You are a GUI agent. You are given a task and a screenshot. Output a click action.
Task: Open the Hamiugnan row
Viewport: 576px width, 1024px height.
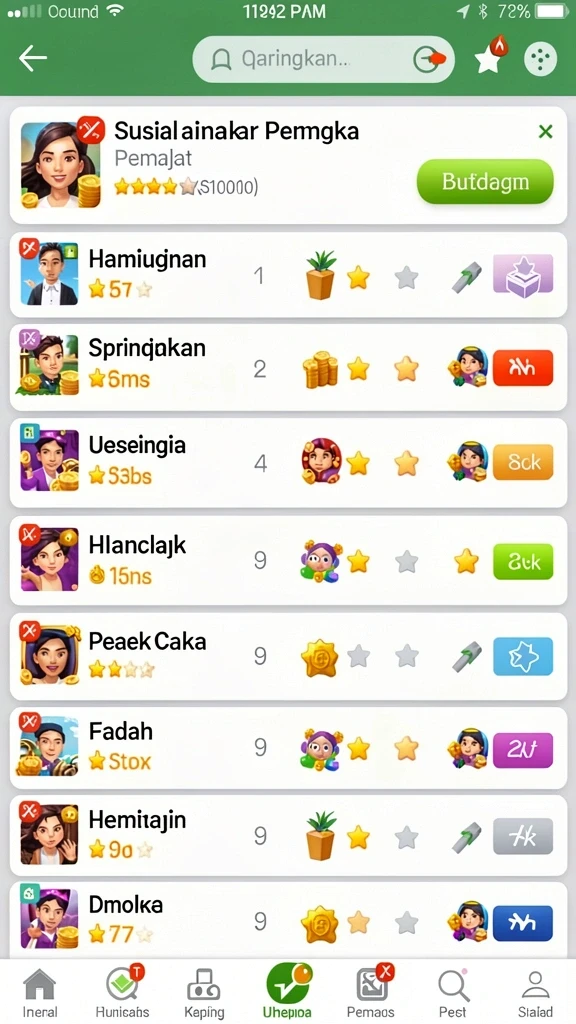(288, 275)
